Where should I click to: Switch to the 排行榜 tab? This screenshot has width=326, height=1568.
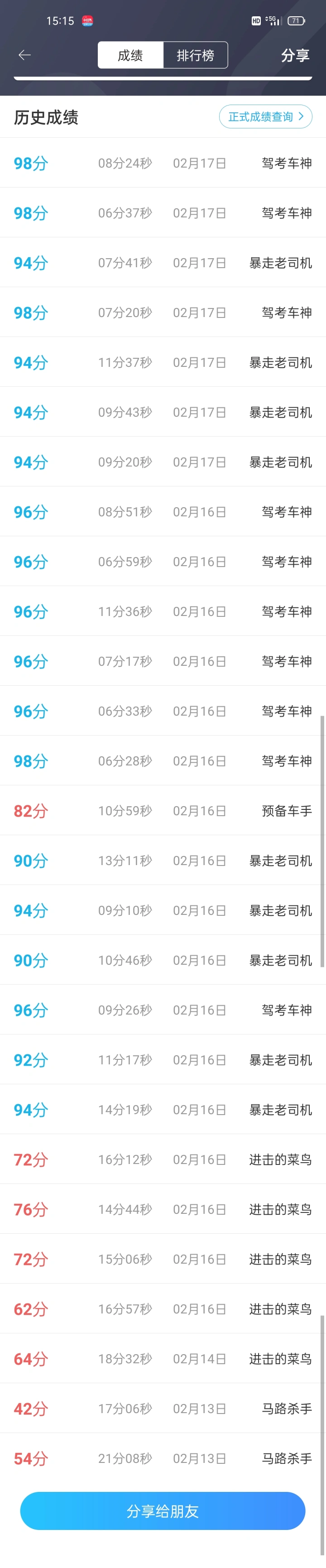[x=195, y=55]
